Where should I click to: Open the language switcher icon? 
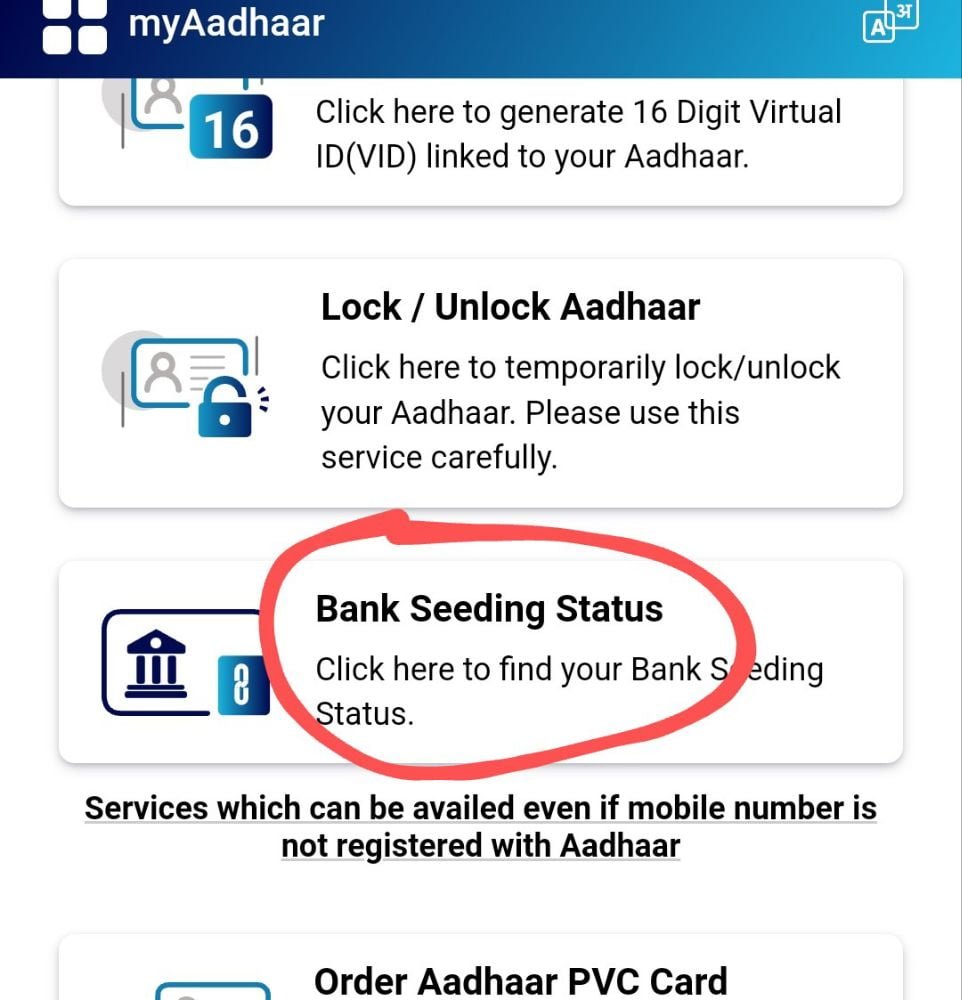[x=889, y=22]
